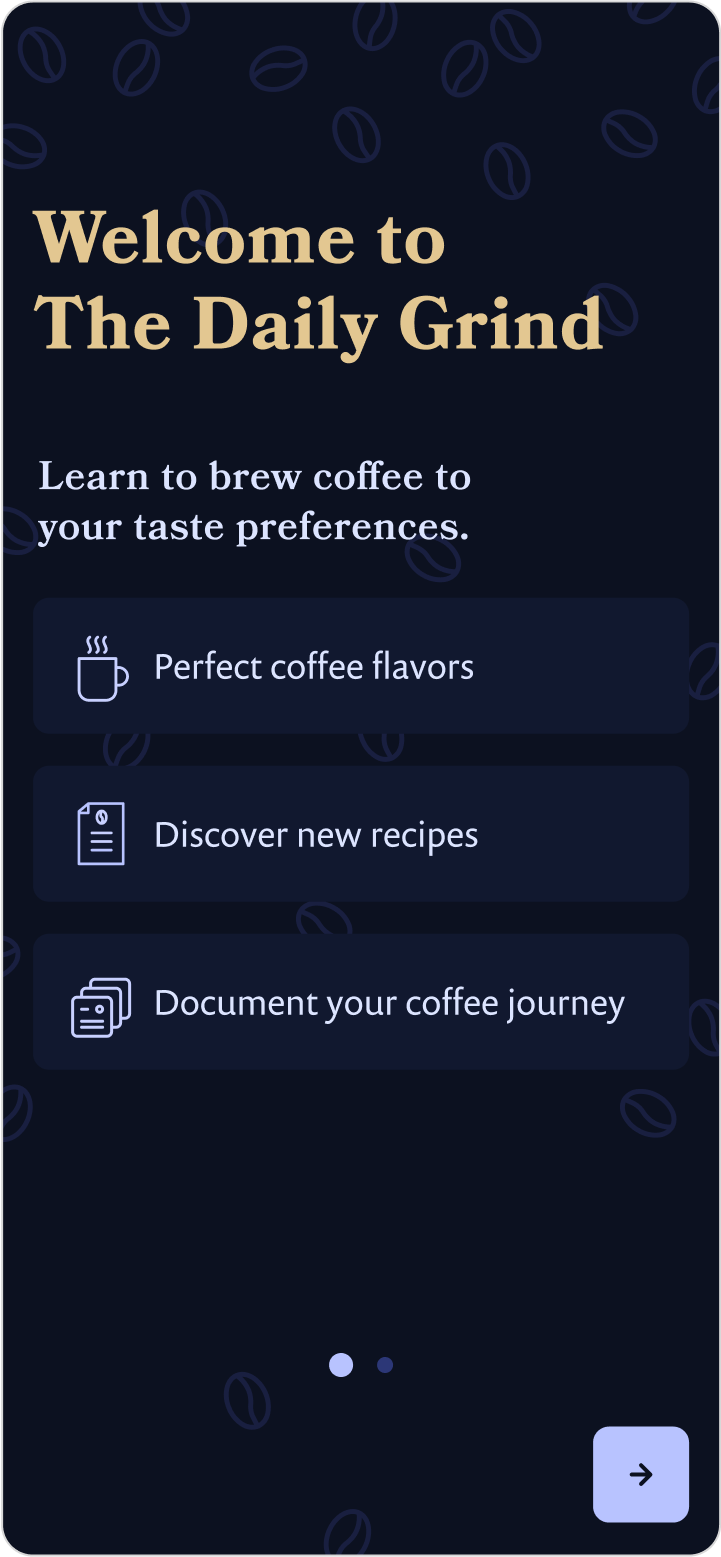Go to the second onboarding page dot

pyautogui.click(x=385, y=1365)
